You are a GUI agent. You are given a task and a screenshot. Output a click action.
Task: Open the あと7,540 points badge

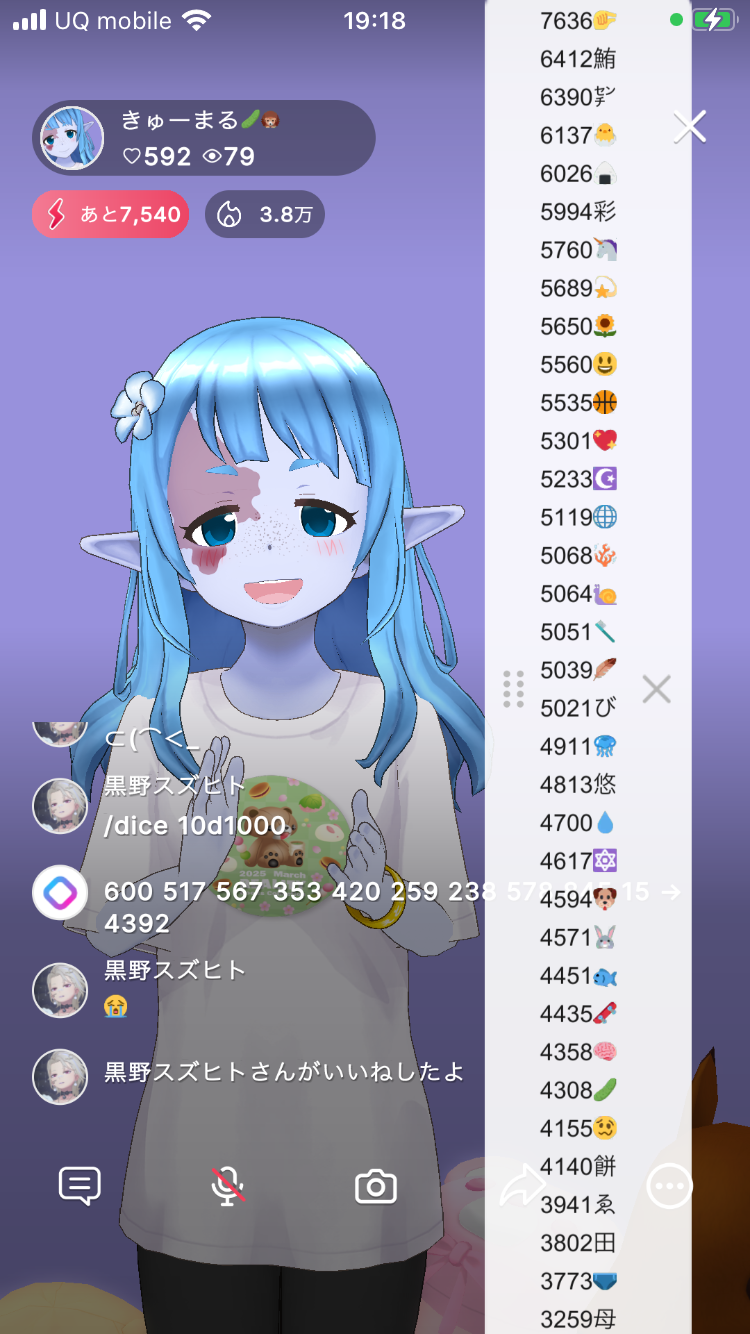click(111, 214)
